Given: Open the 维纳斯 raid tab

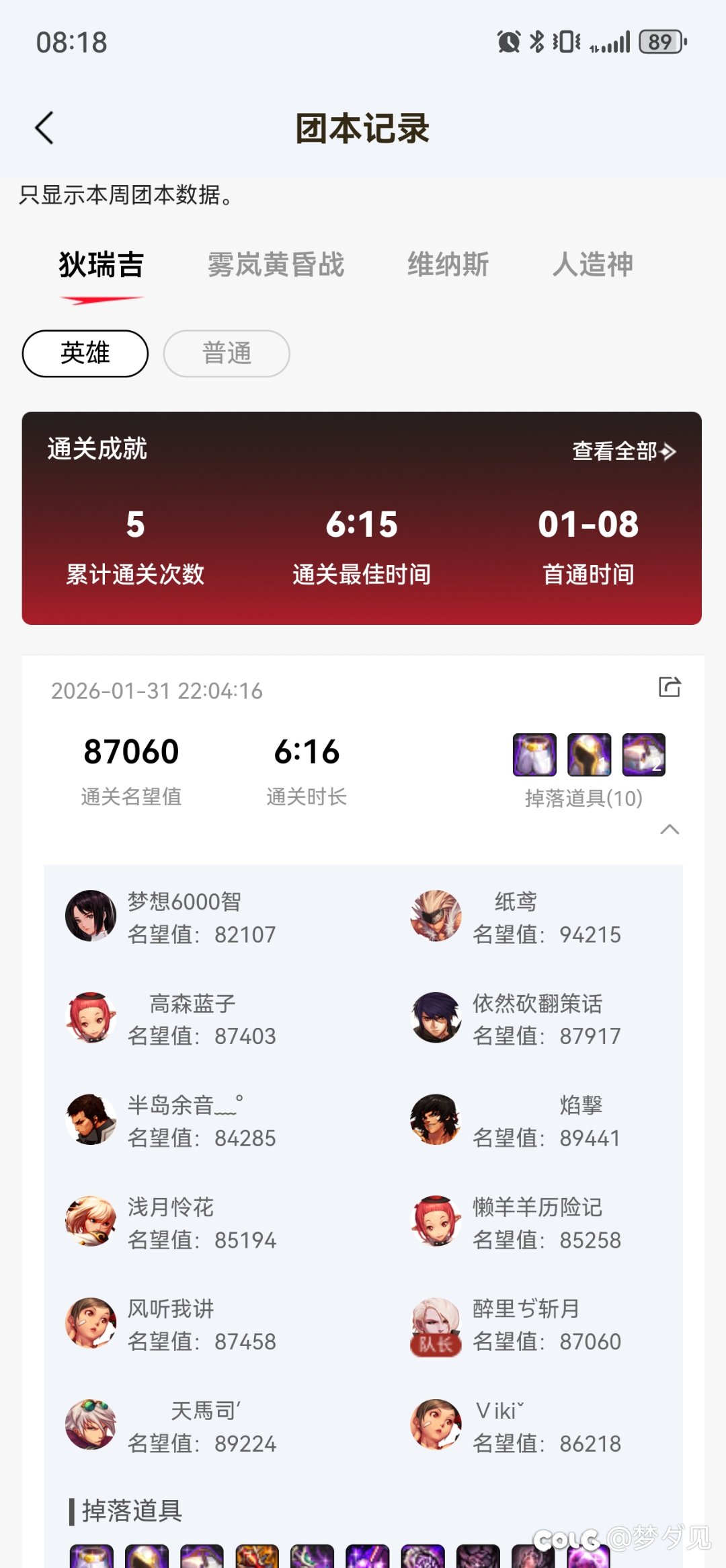Looking at the screenshot, I should (x=449, y=265).
